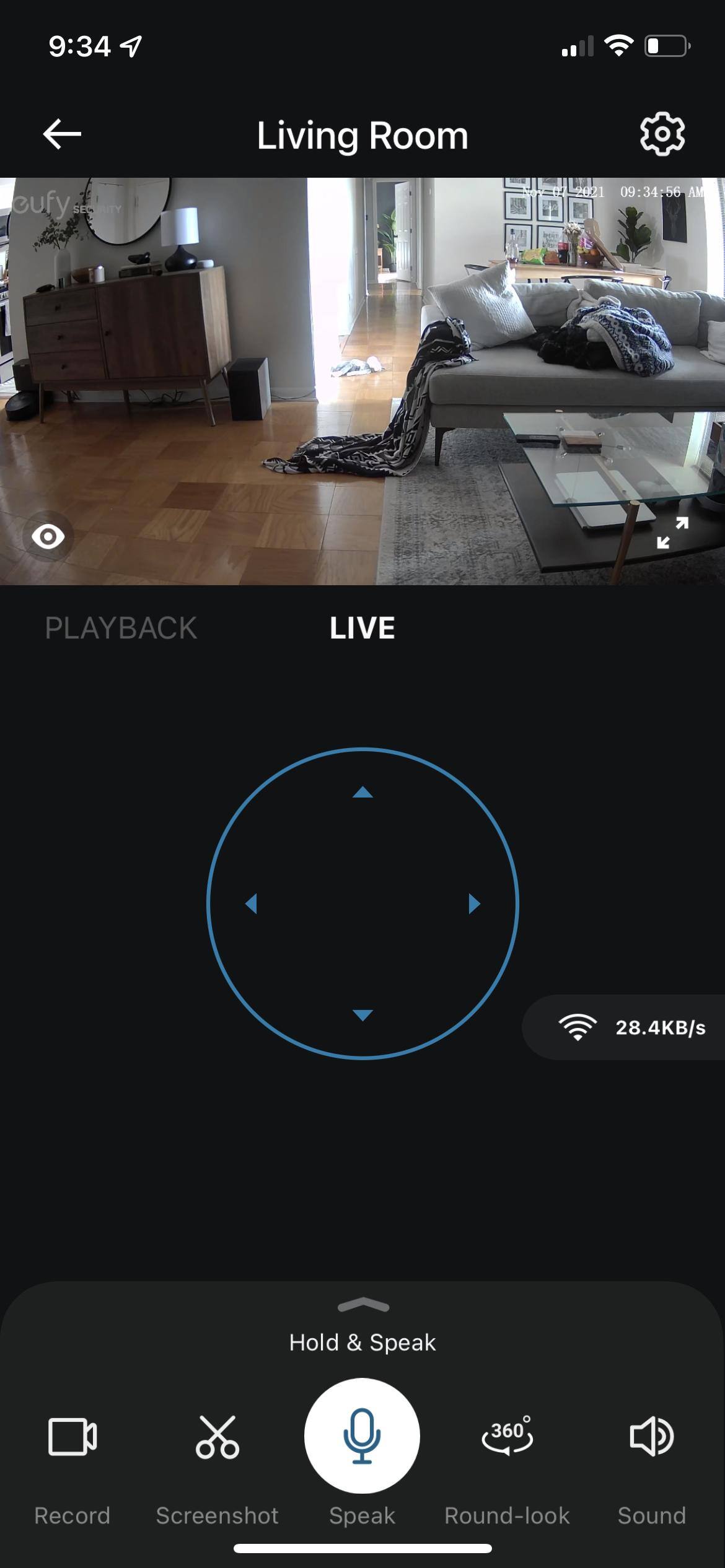The height and width of the screenshot is (1568, 725).
Task: Tap the Speak microphone button
Action: (362, 1436)
